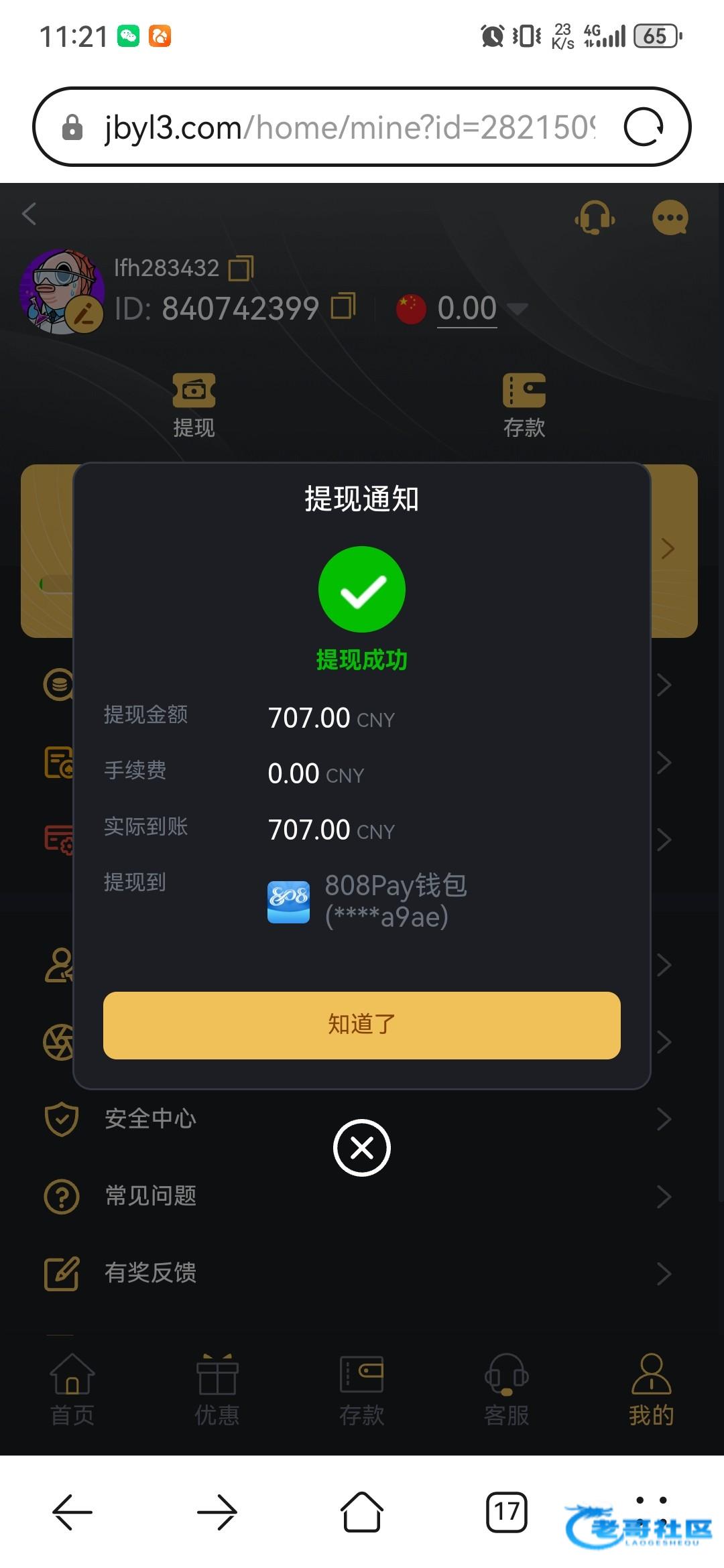
Task: Reload the page in browser
Action: click(x=644, y=127)
